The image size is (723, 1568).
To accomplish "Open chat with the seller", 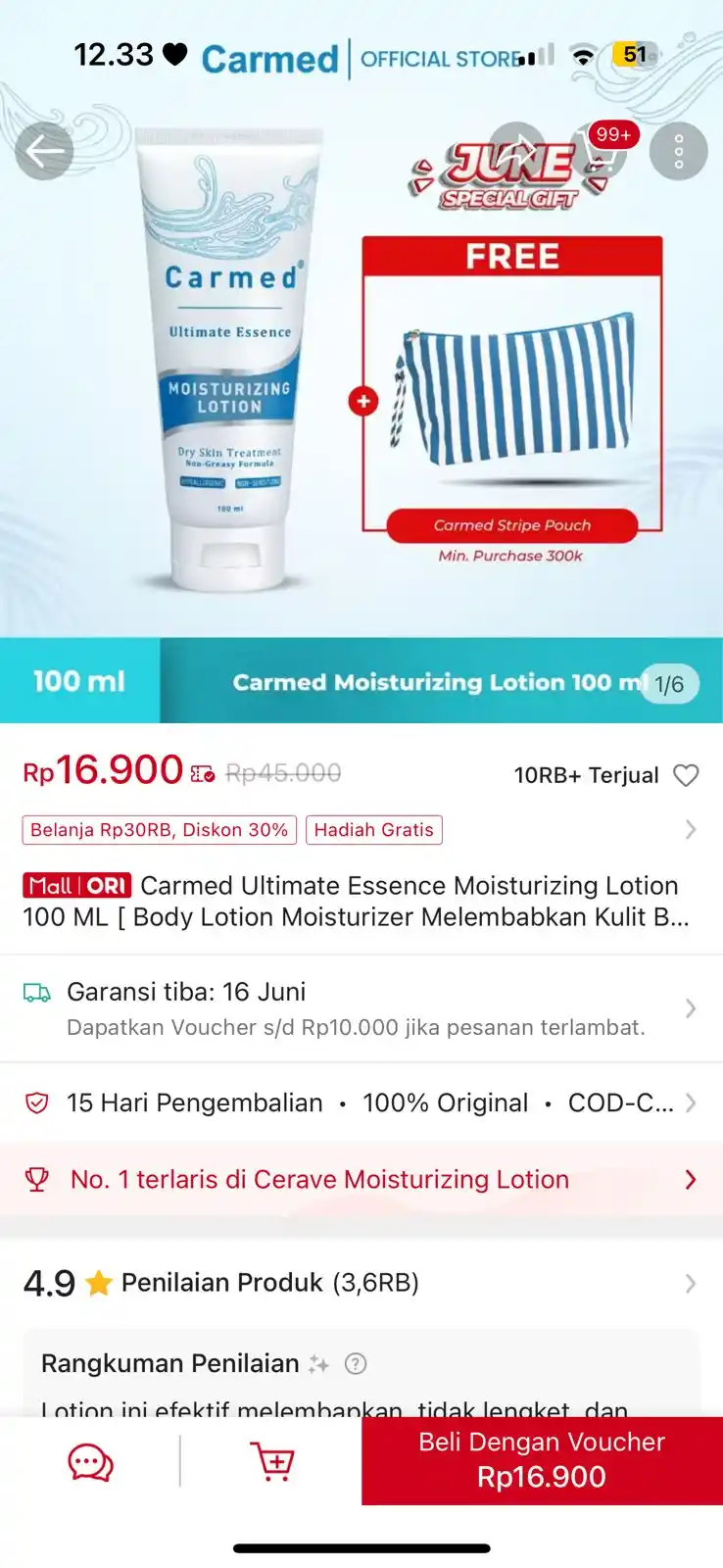I will click(88, 1461).
